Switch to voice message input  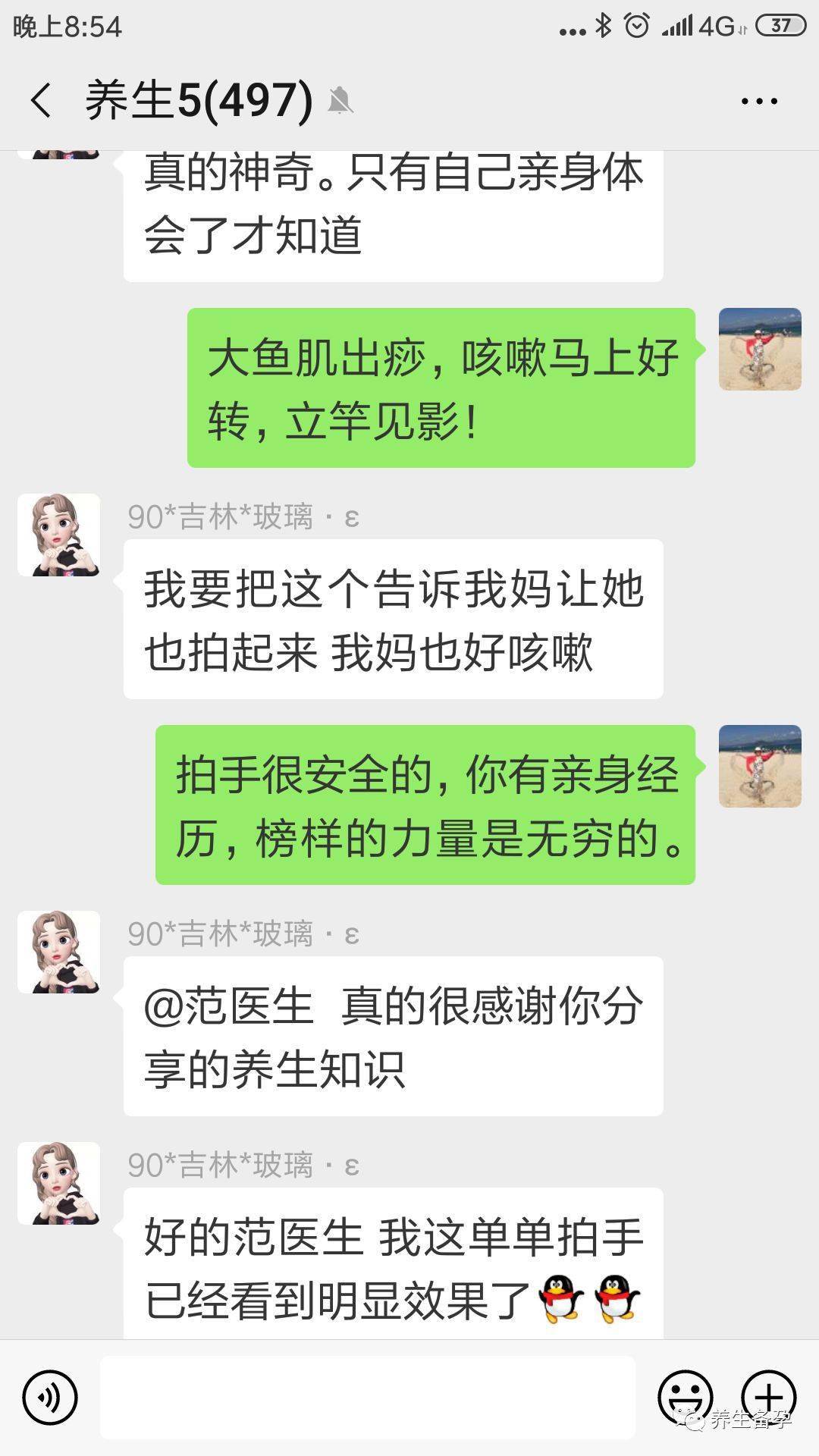[x=50, y=1397]
